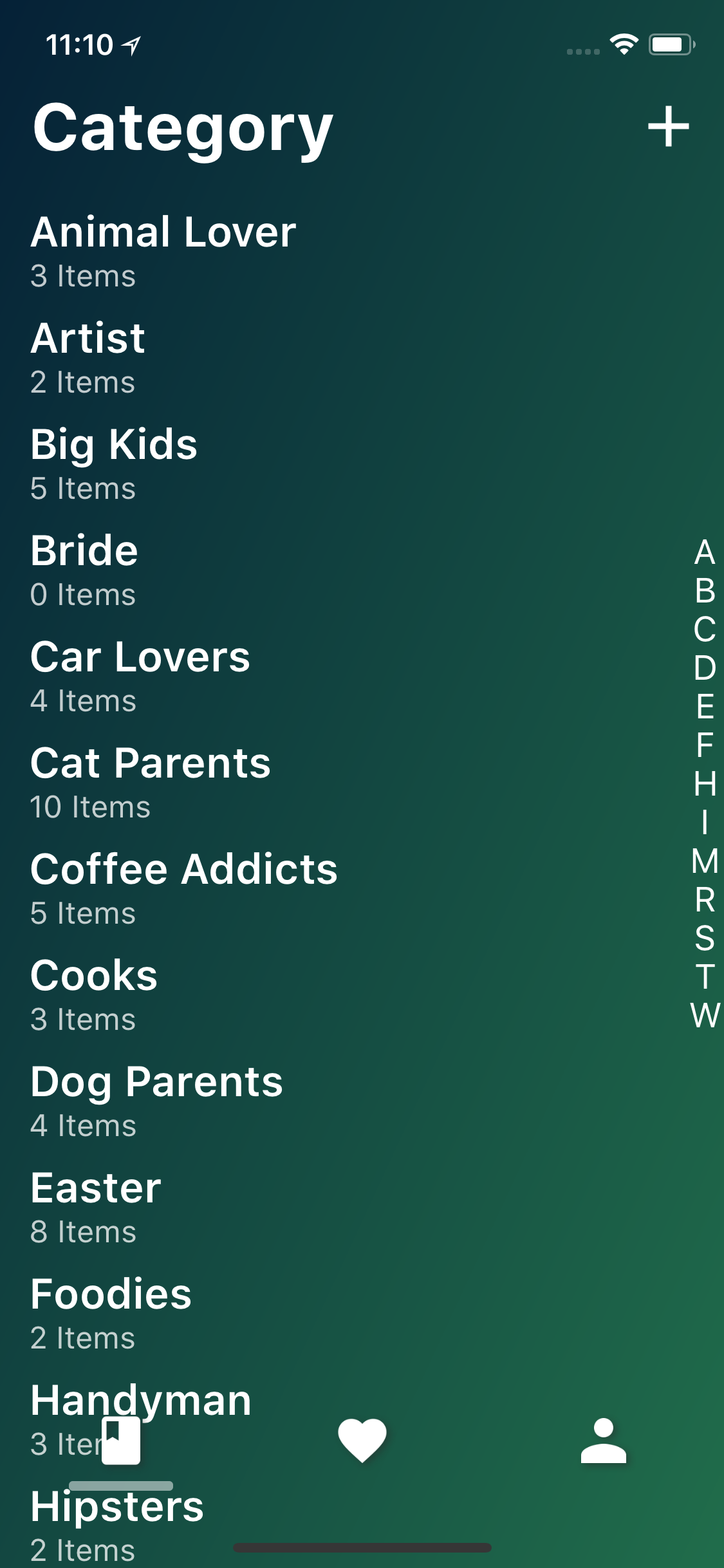This screenshot has width=724, height=1568.
Task: Open the Artist category
Action: pos(88,356)
